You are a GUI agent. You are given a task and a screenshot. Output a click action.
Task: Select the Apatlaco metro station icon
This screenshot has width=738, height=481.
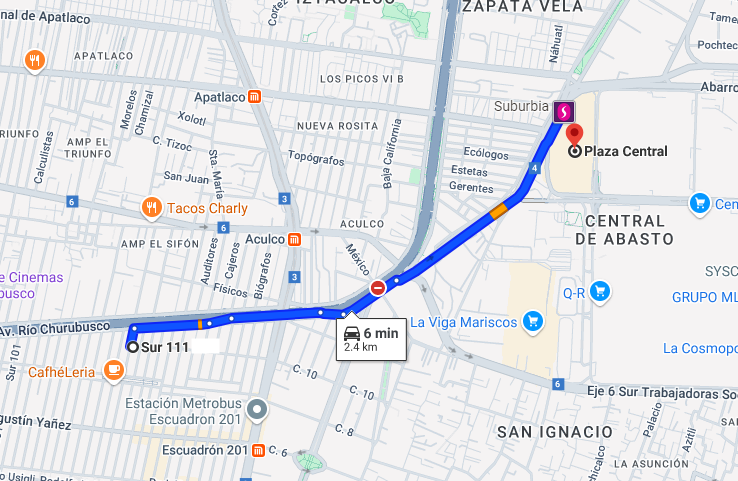pos(254,97)
